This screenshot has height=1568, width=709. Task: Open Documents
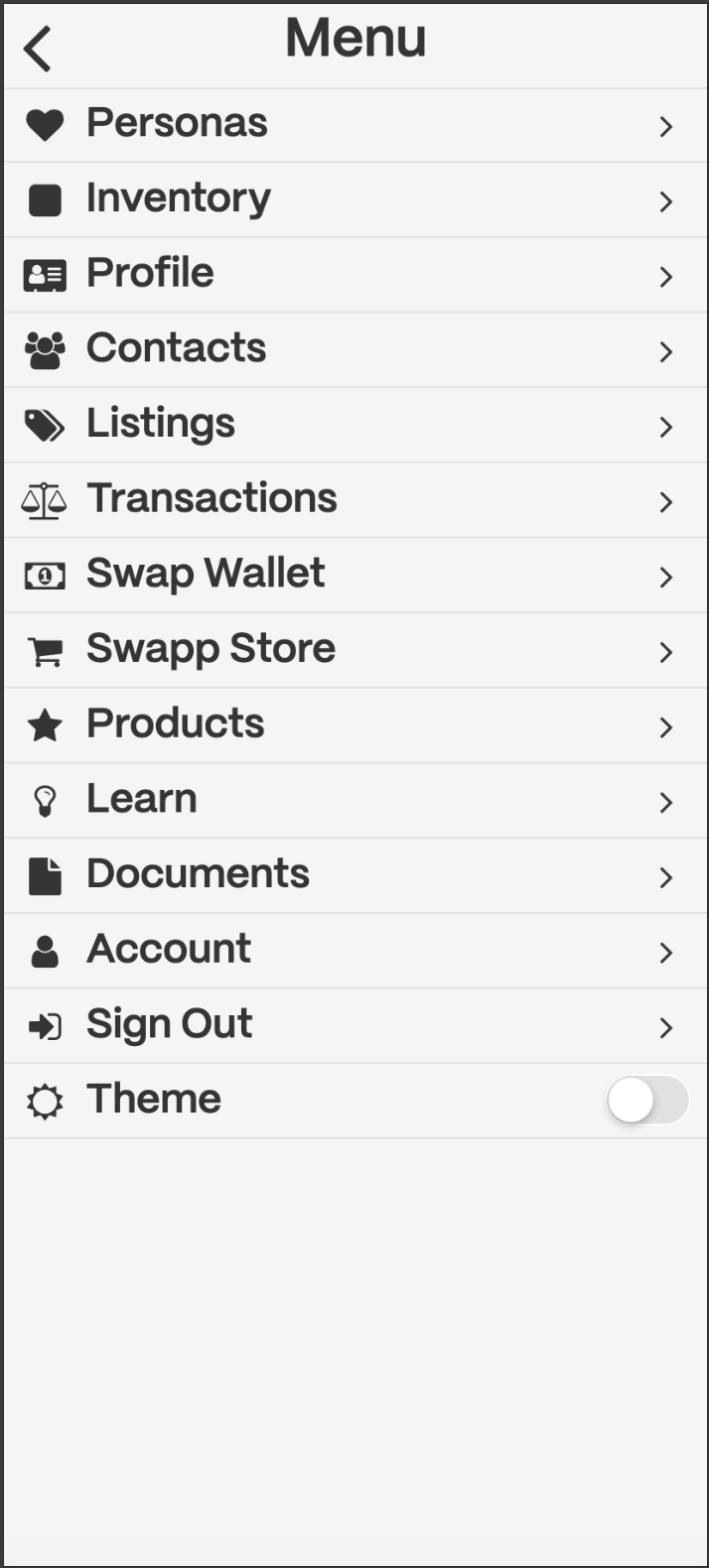point(354,875)
